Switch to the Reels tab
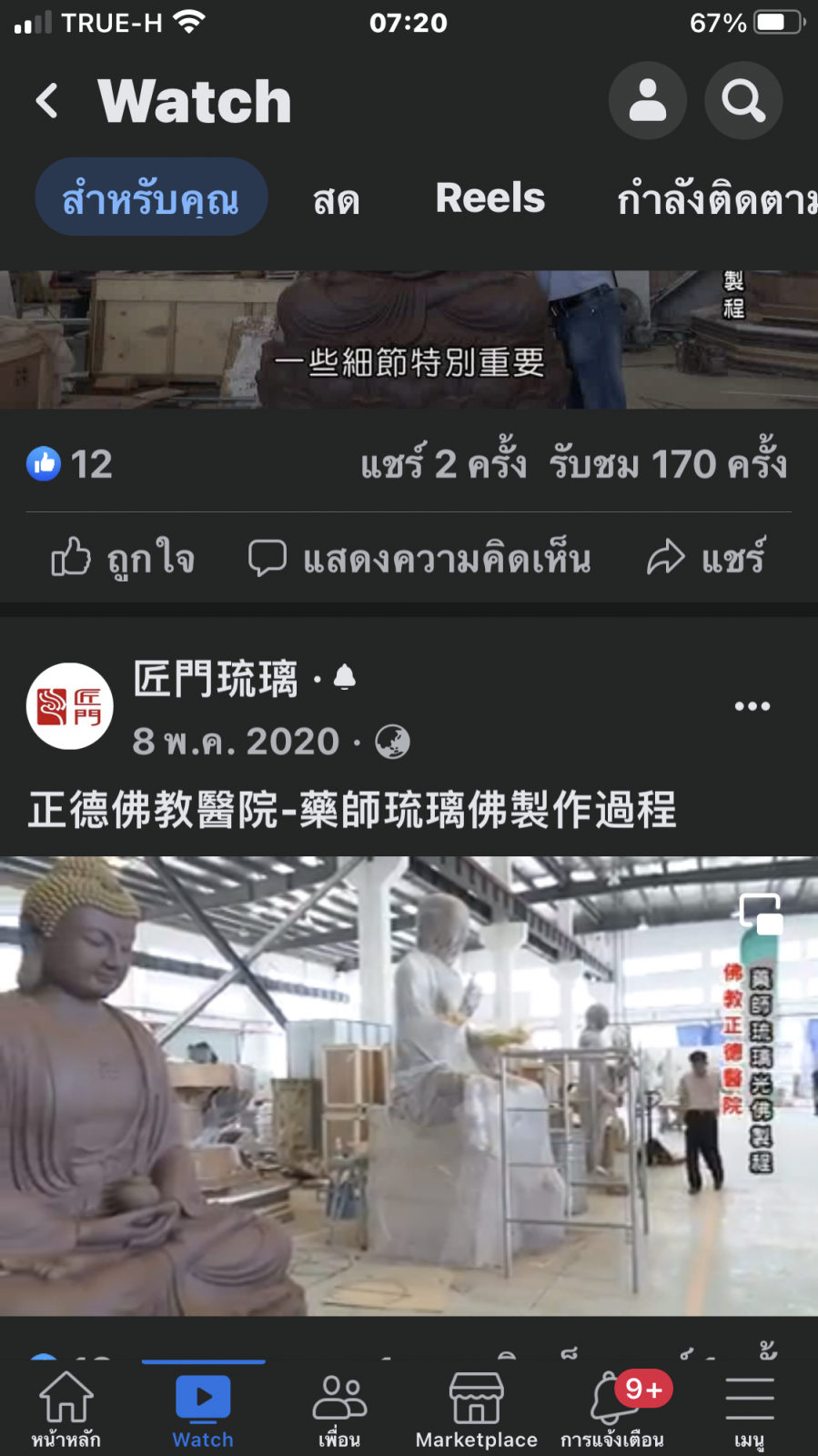This screenshot has width=818, height=1456. point(490,198)
